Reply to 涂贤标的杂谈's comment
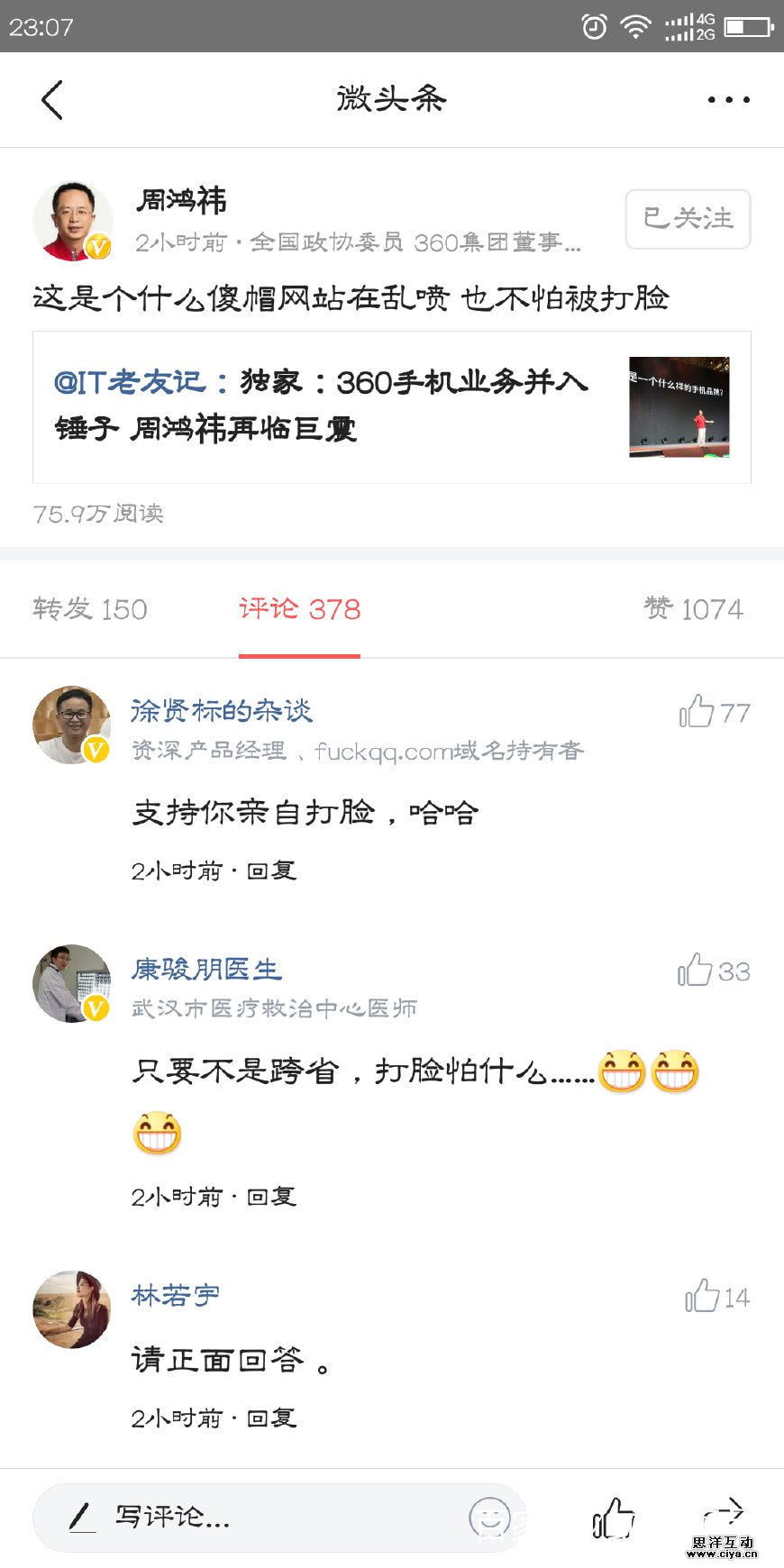 271,871
